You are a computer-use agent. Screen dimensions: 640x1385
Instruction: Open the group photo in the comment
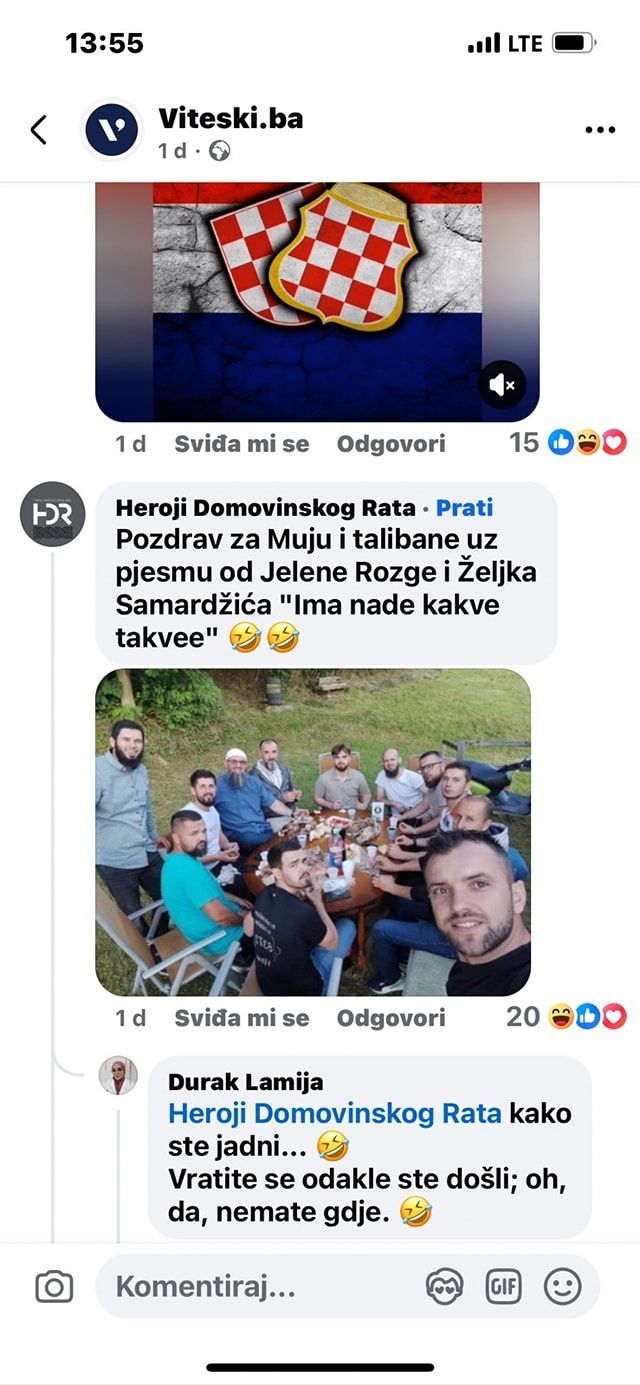(313, 832)
